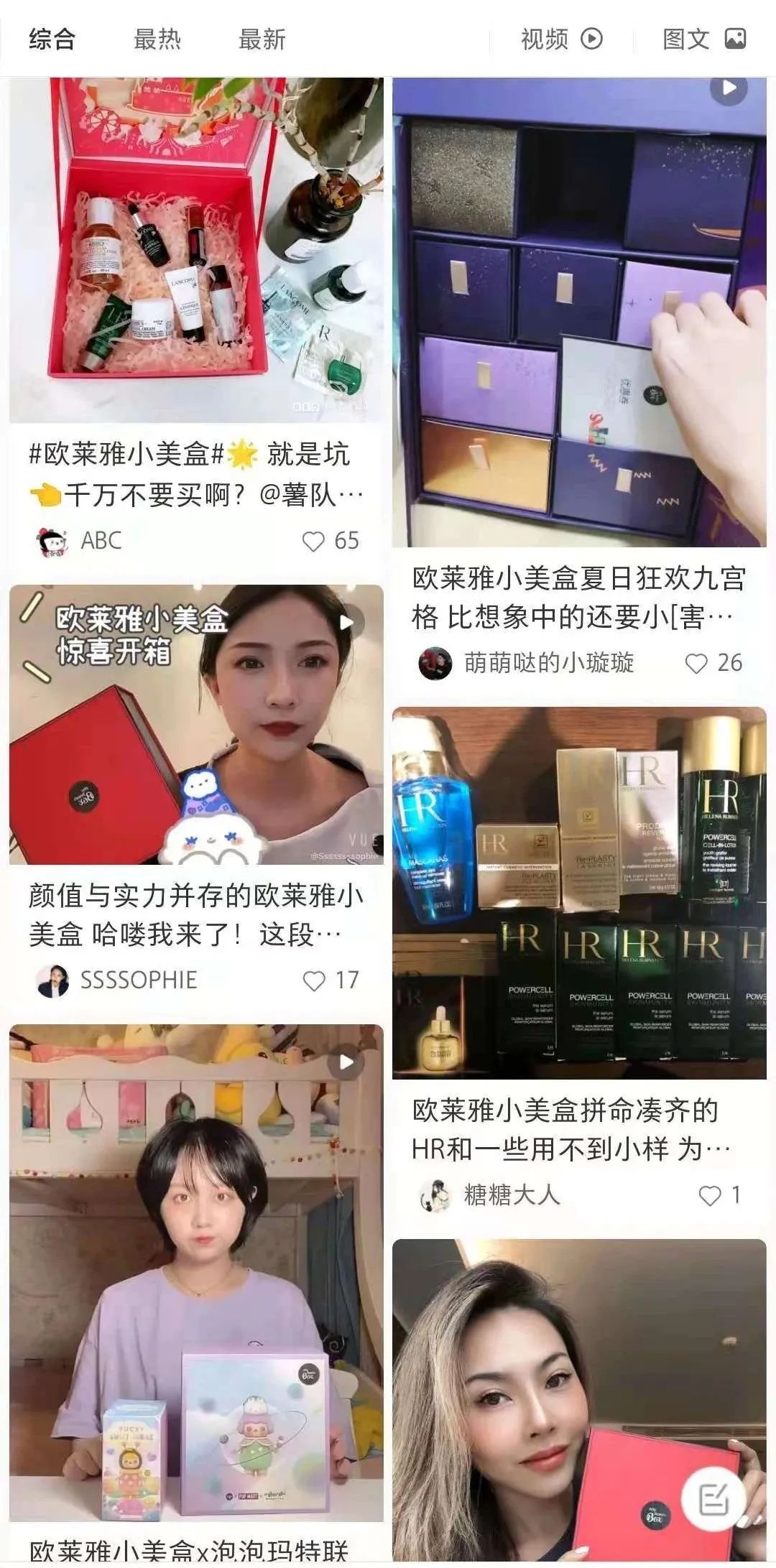Open 萌萌哒的小璇璇's profile
Screen dimensions: 776x1568
click(x=435, y=663)
